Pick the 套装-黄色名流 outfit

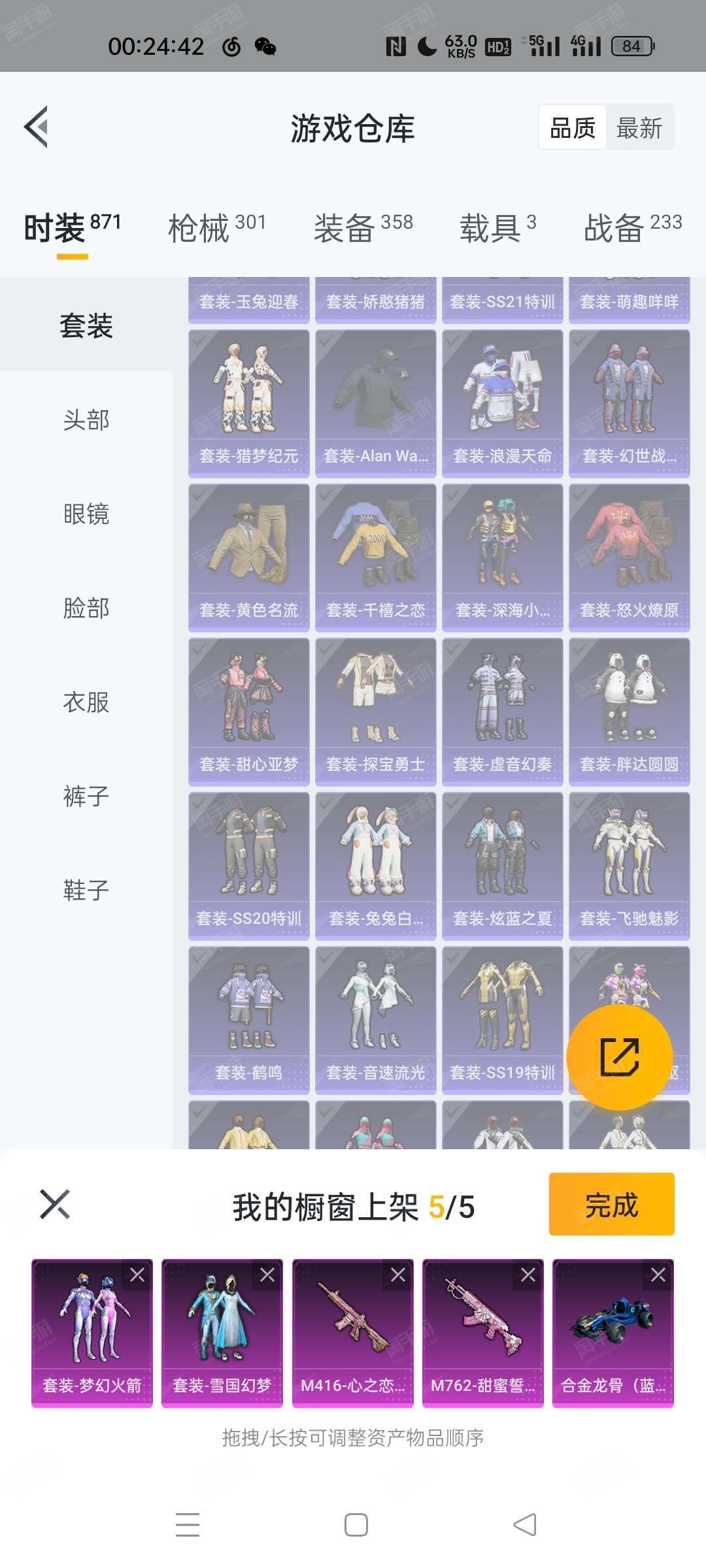249,557
